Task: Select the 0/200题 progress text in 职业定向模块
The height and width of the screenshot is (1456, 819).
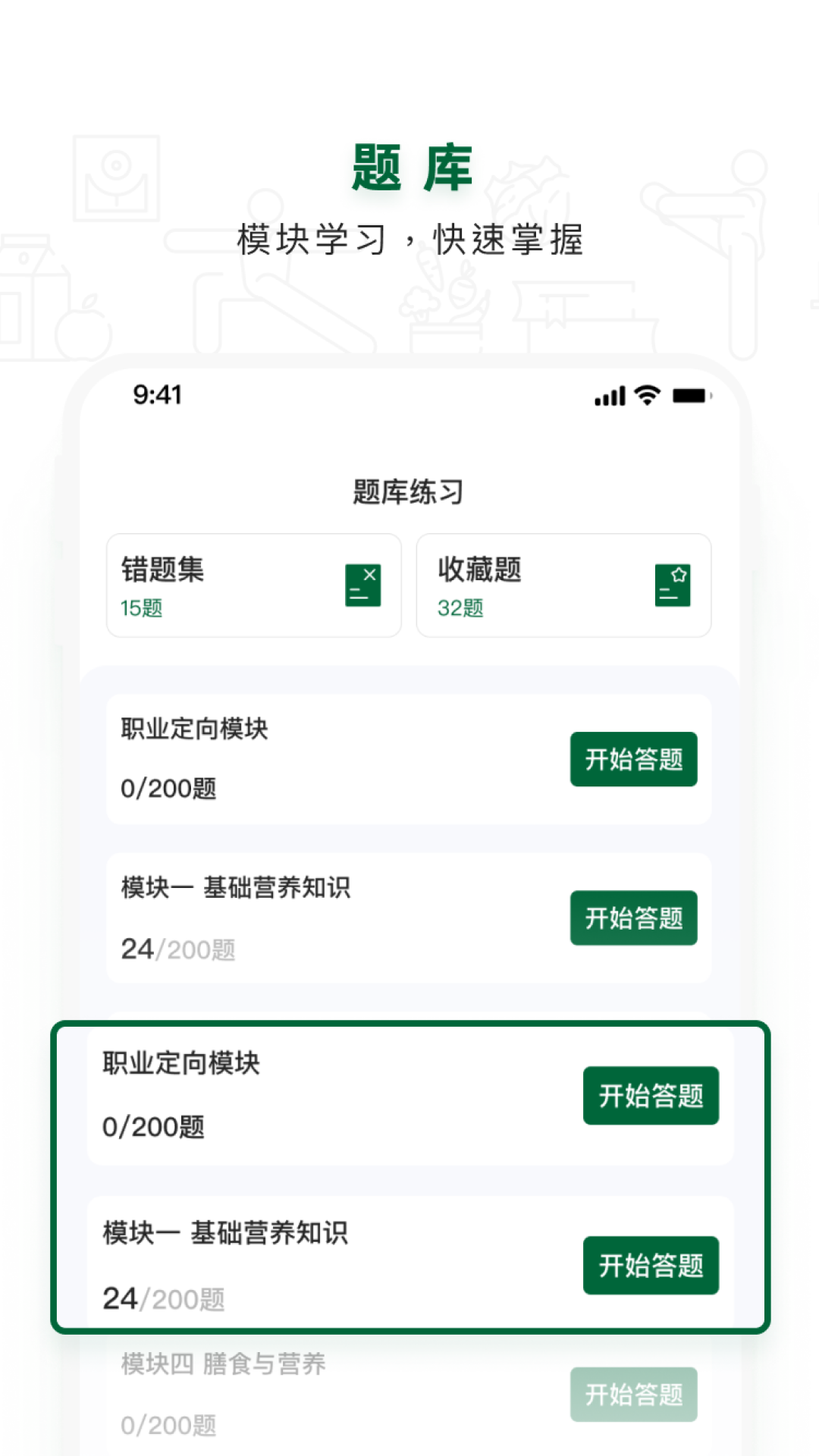Action: pyautogui.click(x=168, y=790)
